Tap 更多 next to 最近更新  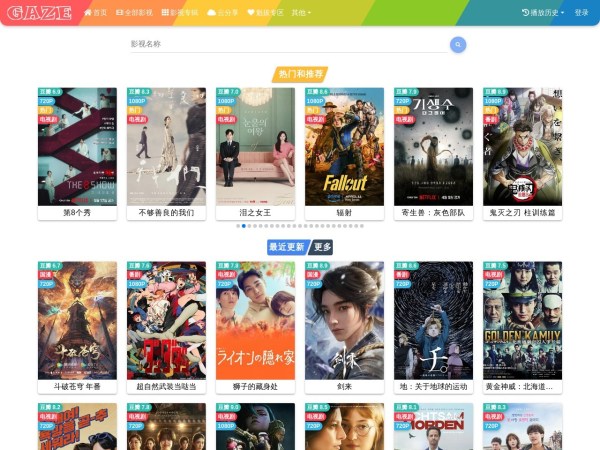pyautogui.click(x=322, y=247)
